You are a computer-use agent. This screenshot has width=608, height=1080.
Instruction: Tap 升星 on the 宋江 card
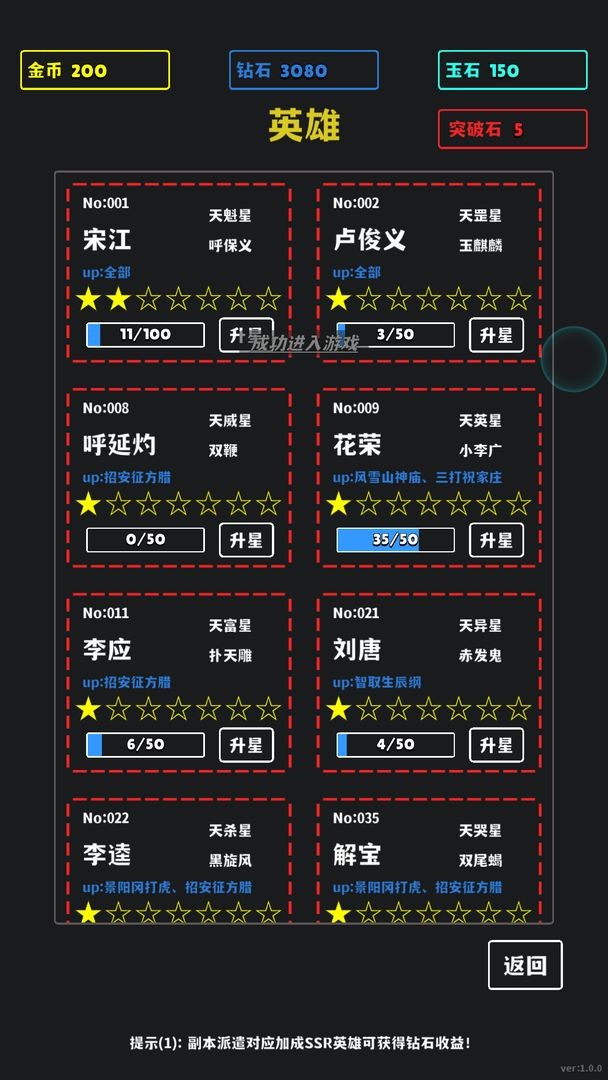[246, 335]
